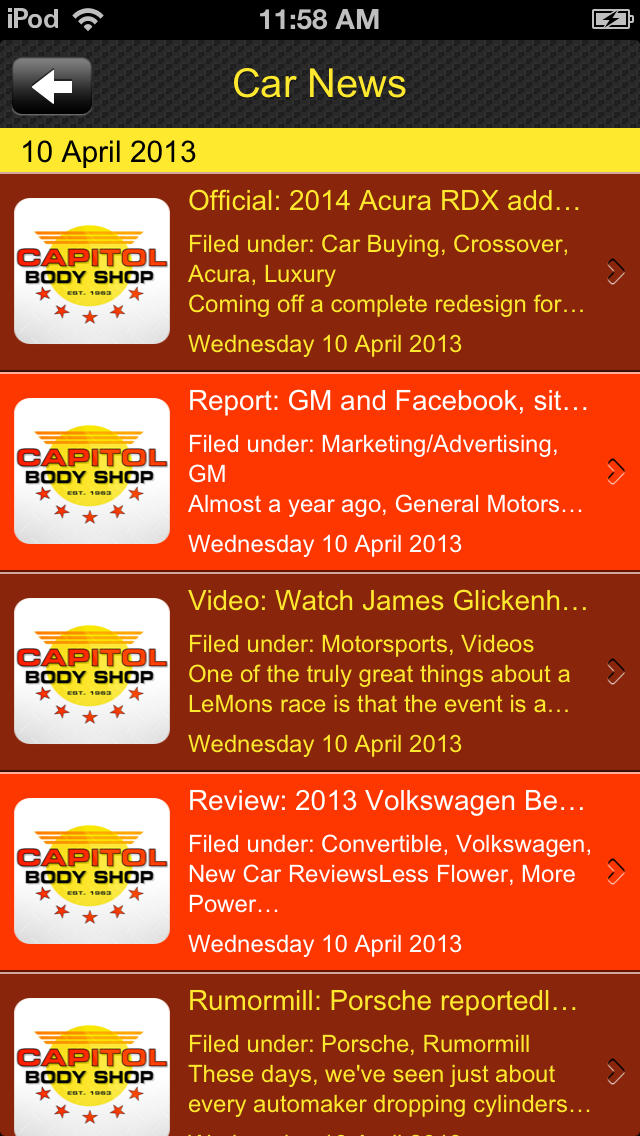View the 2013 Volkswagen Beetle review
Screen dimensions: 640x1136
(x=320, y=872)
